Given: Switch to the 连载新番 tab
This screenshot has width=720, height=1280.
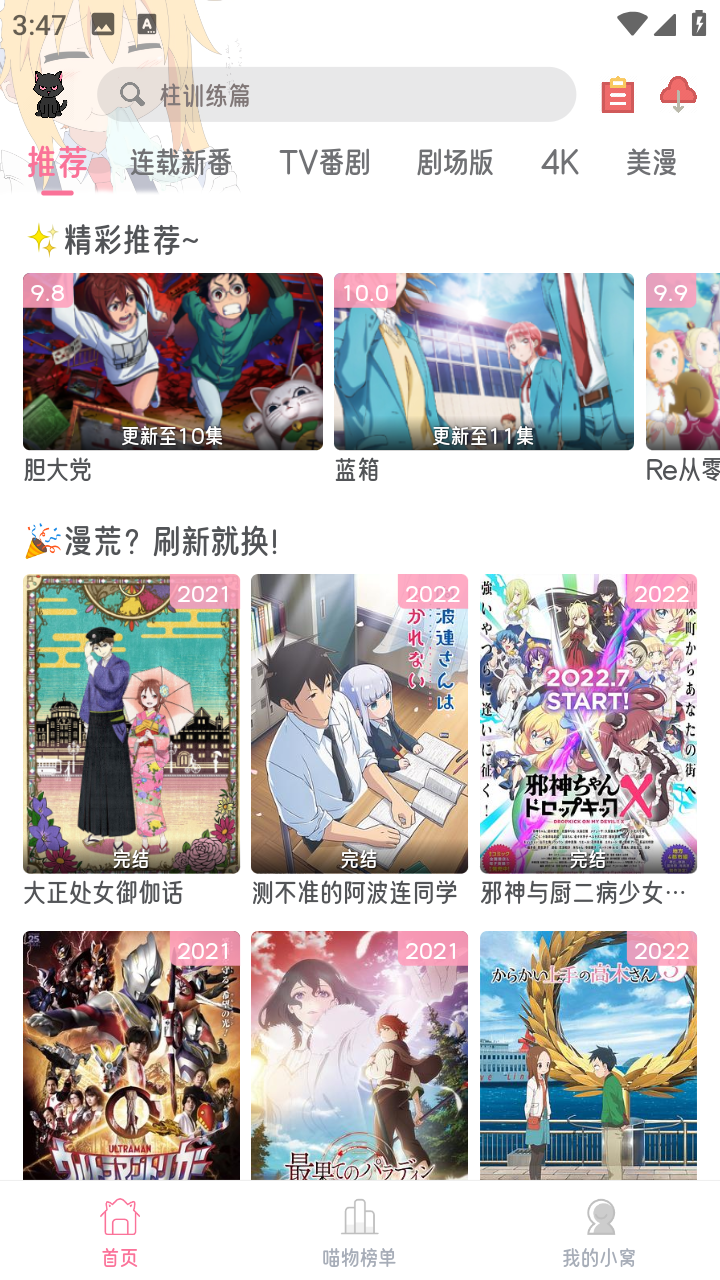Looking at the screenshot, I should pyautogui.click(x=181, y=162).
